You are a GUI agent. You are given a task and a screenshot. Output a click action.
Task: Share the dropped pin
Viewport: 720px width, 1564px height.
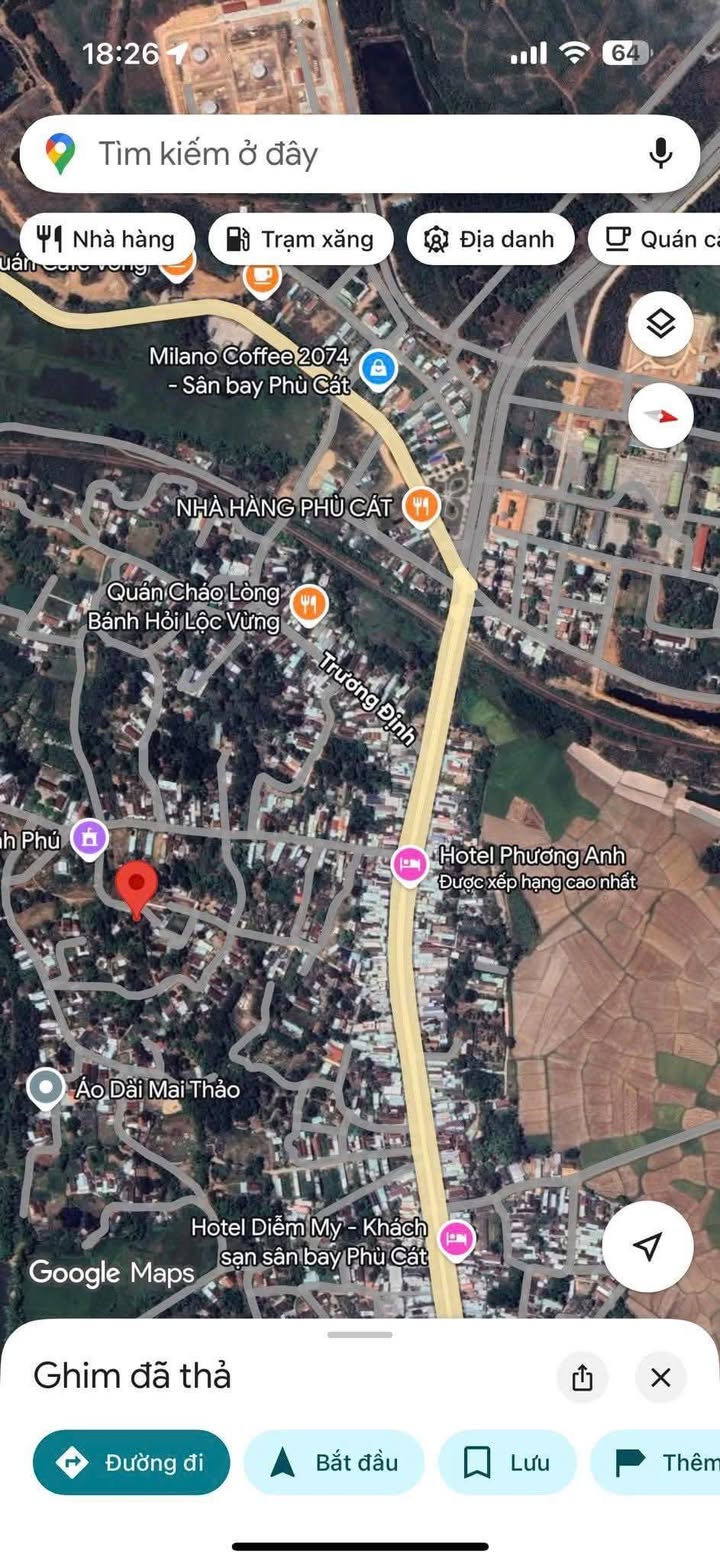pos(583,1378)
